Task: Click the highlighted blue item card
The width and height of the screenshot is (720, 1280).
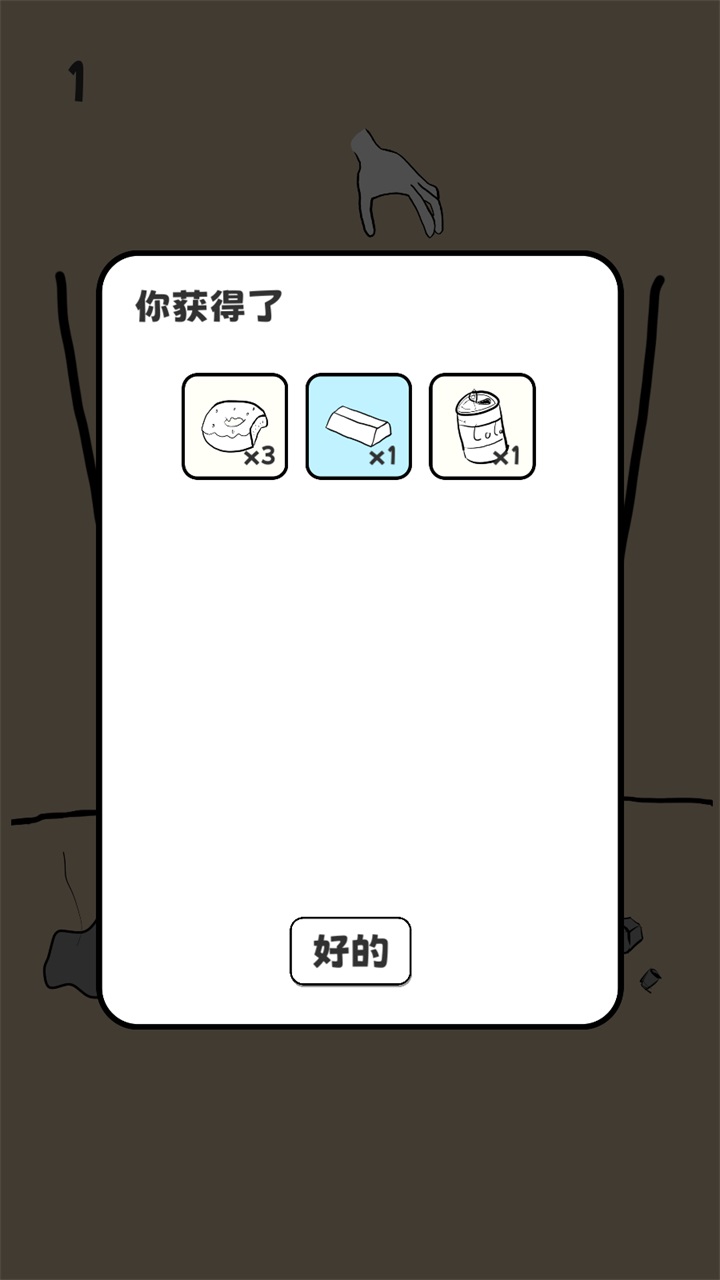Action: [x=359, y=424]
